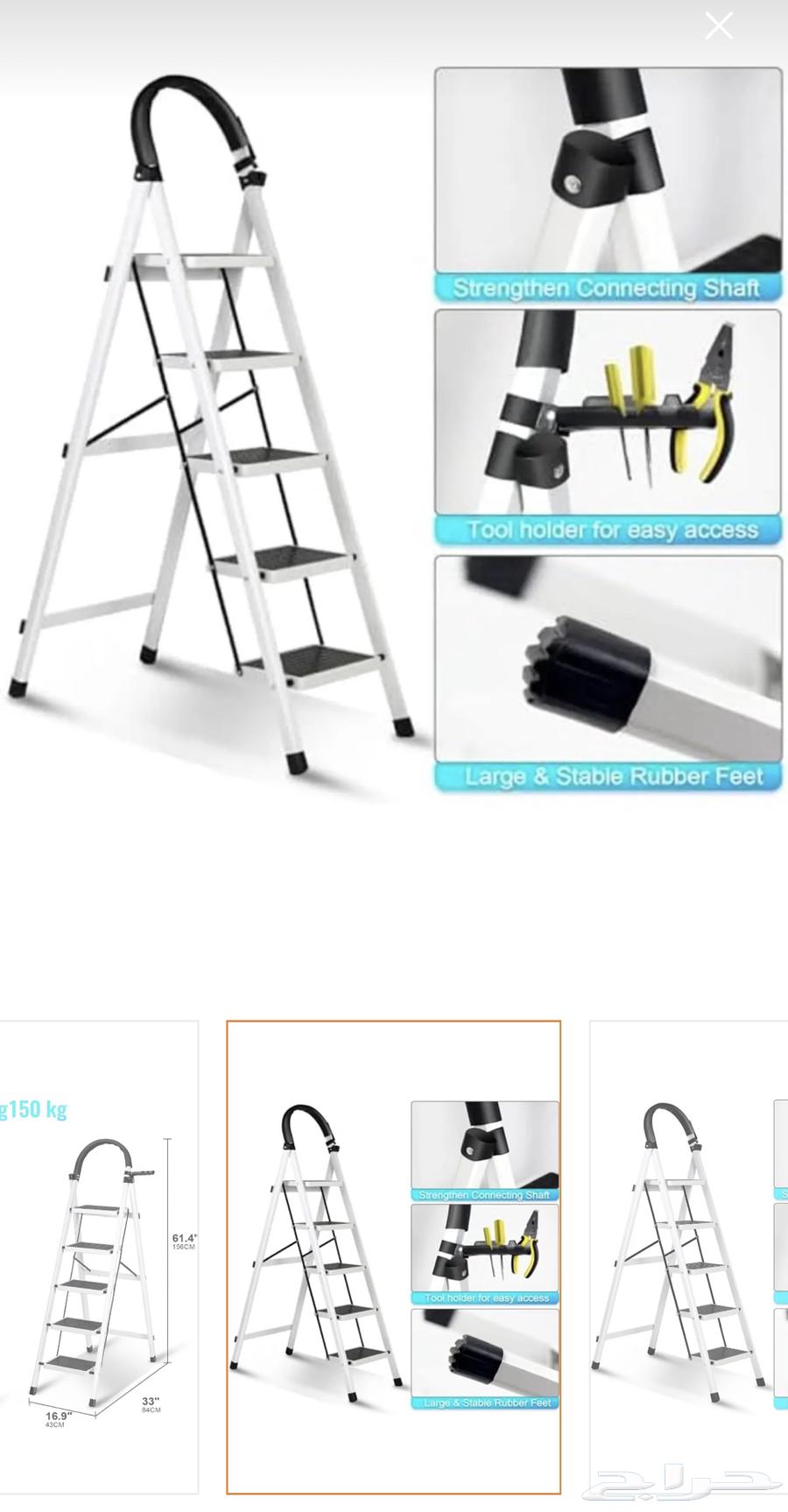Select the thumbnail showing ladder dimensions
Screen dimensions: 788x1512
click(98, 1257)
